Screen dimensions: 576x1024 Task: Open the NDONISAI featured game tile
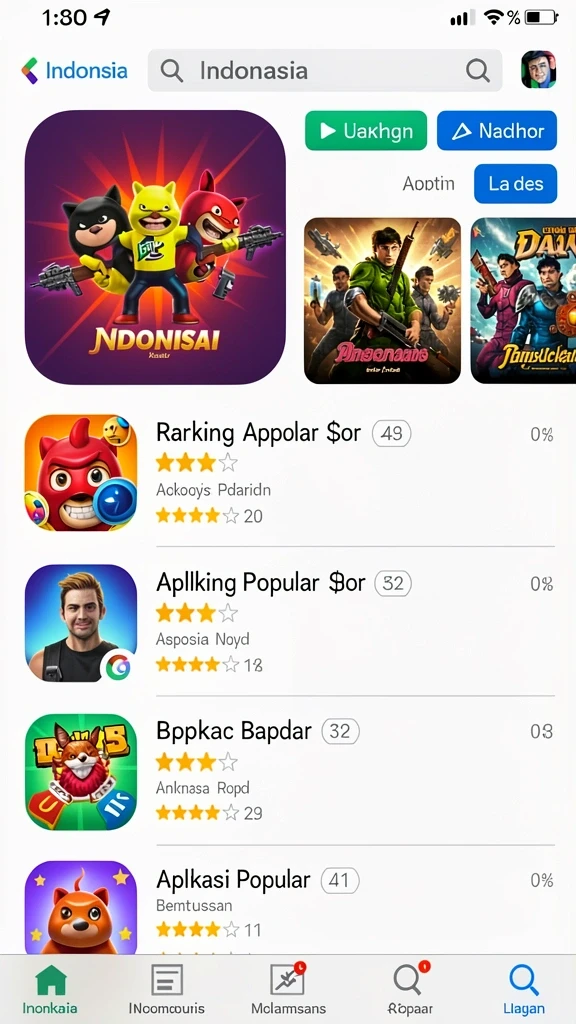pos(155,247)
